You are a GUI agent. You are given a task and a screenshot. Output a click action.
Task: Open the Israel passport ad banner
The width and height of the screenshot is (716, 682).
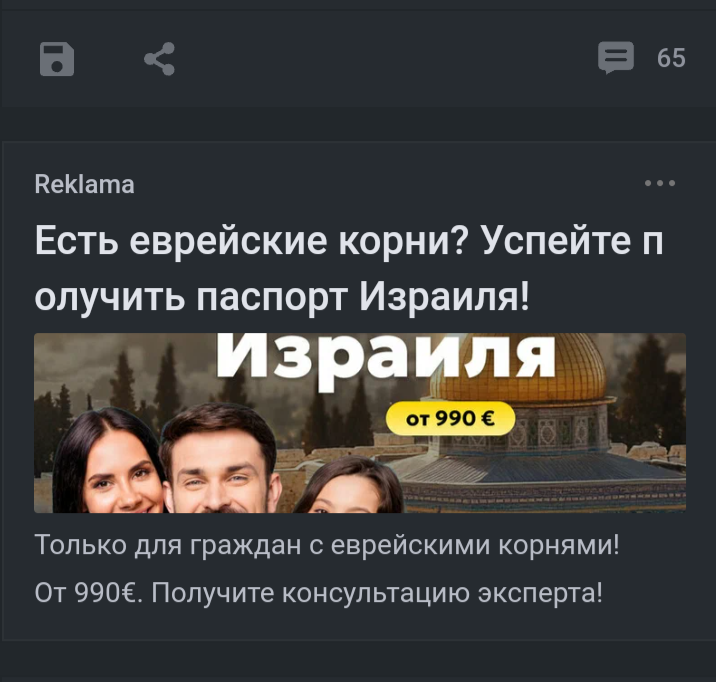tap(360, 423)
